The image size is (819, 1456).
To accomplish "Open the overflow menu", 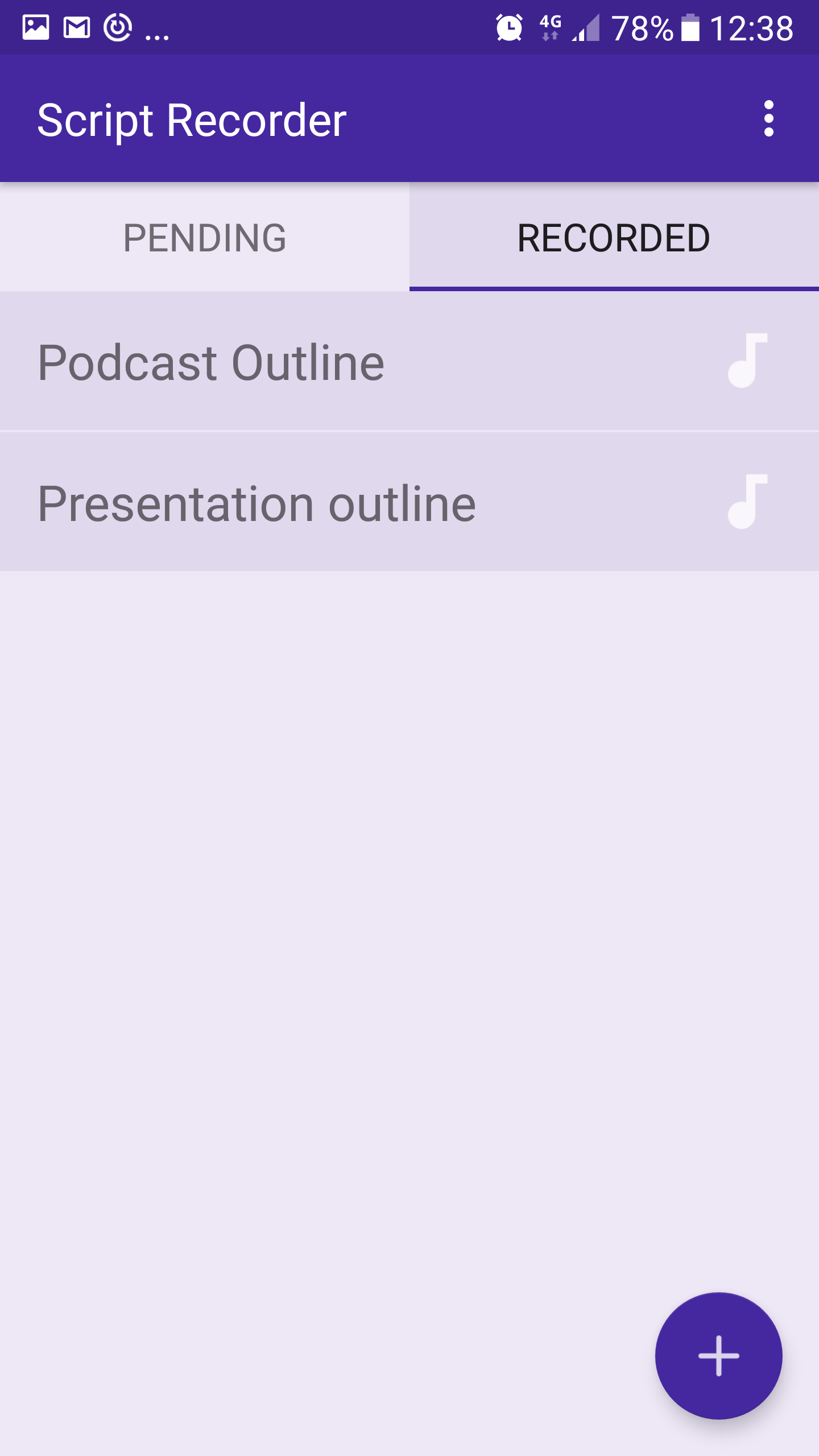I will click(768, 119).
